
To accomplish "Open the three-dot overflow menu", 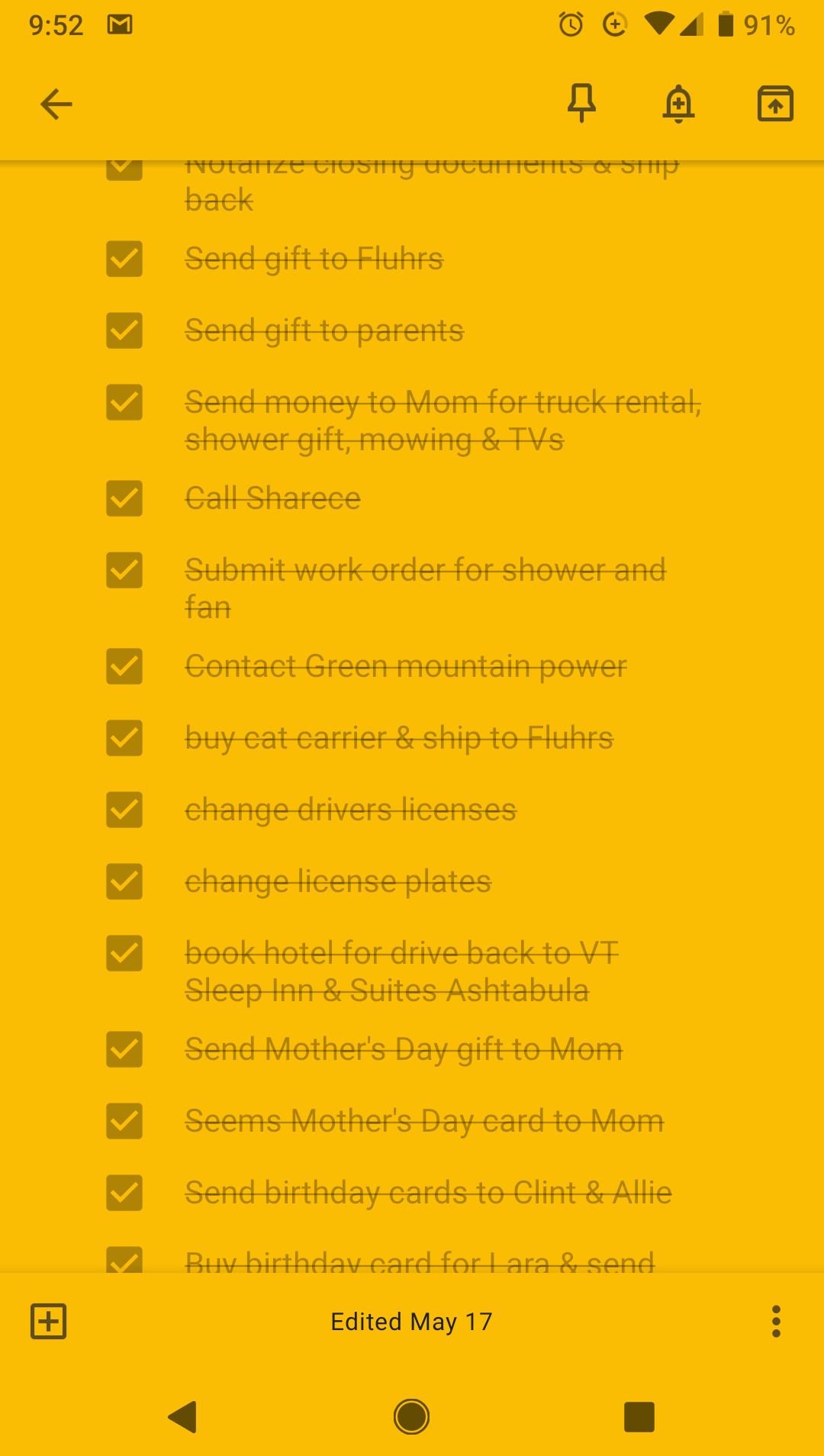I will pyautogui.click(x=776, y=1321).
